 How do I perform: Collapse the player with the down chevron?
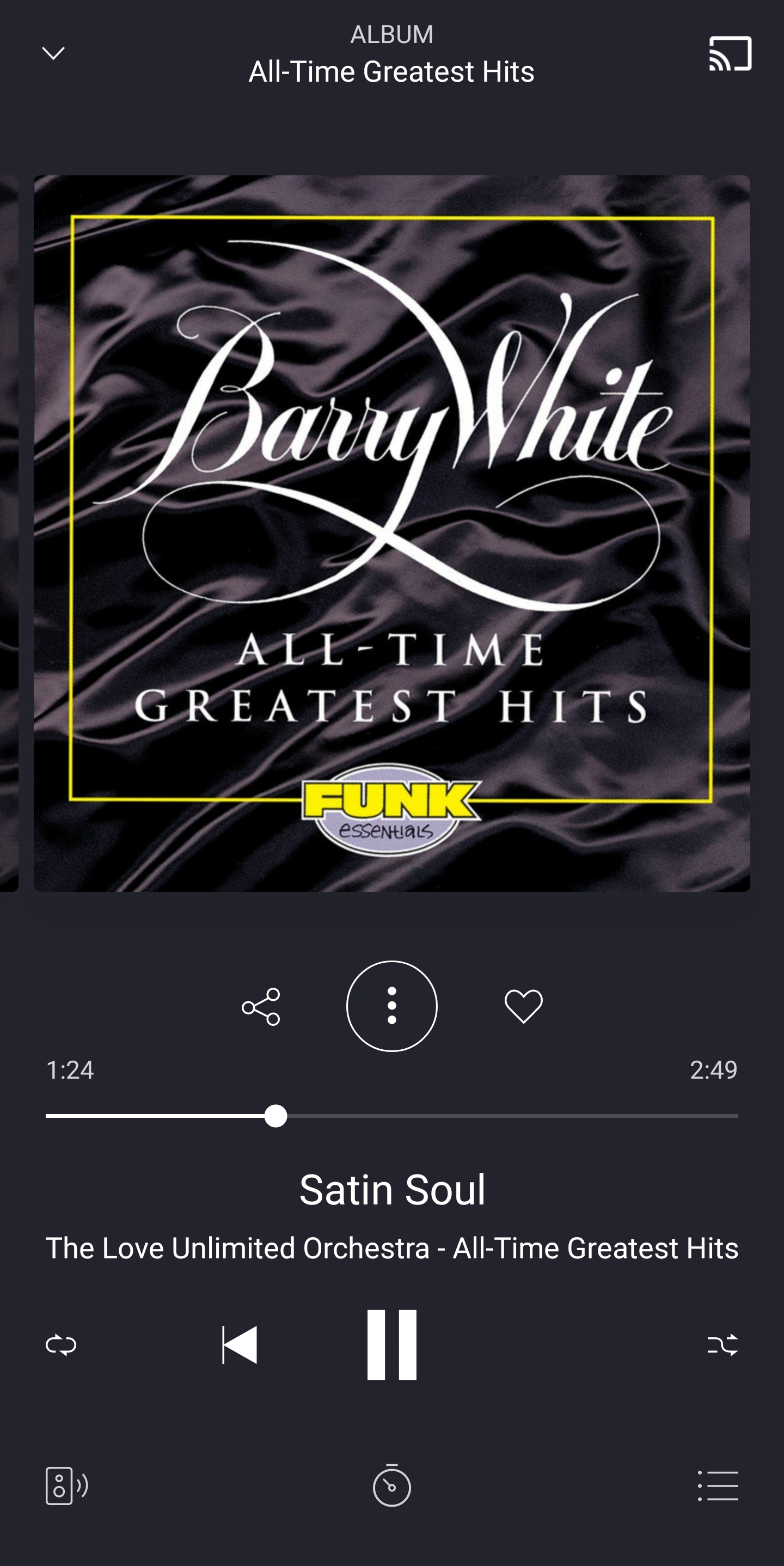point(53,53)
